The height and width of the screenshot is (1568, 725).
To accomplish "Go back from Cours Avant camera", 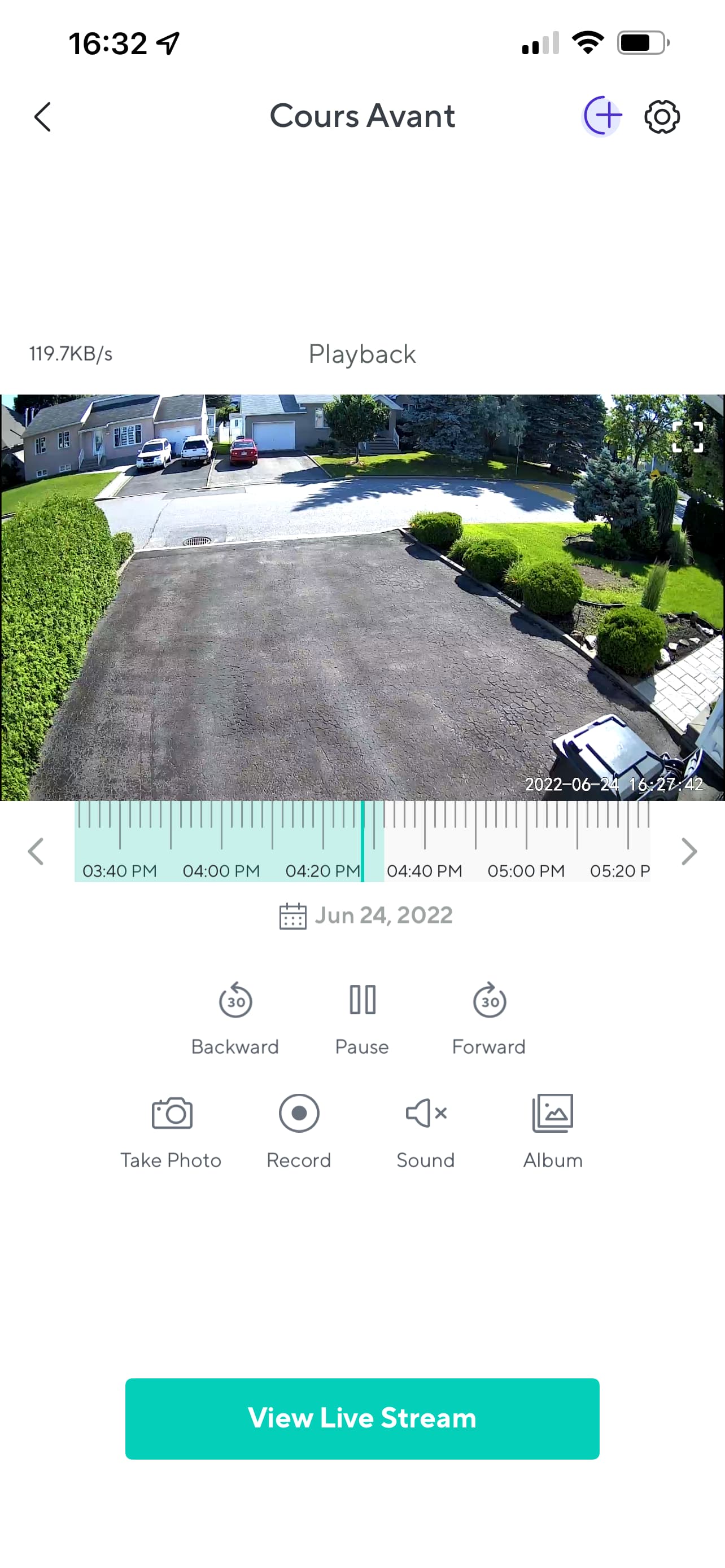I will click(x=42, y=117).
